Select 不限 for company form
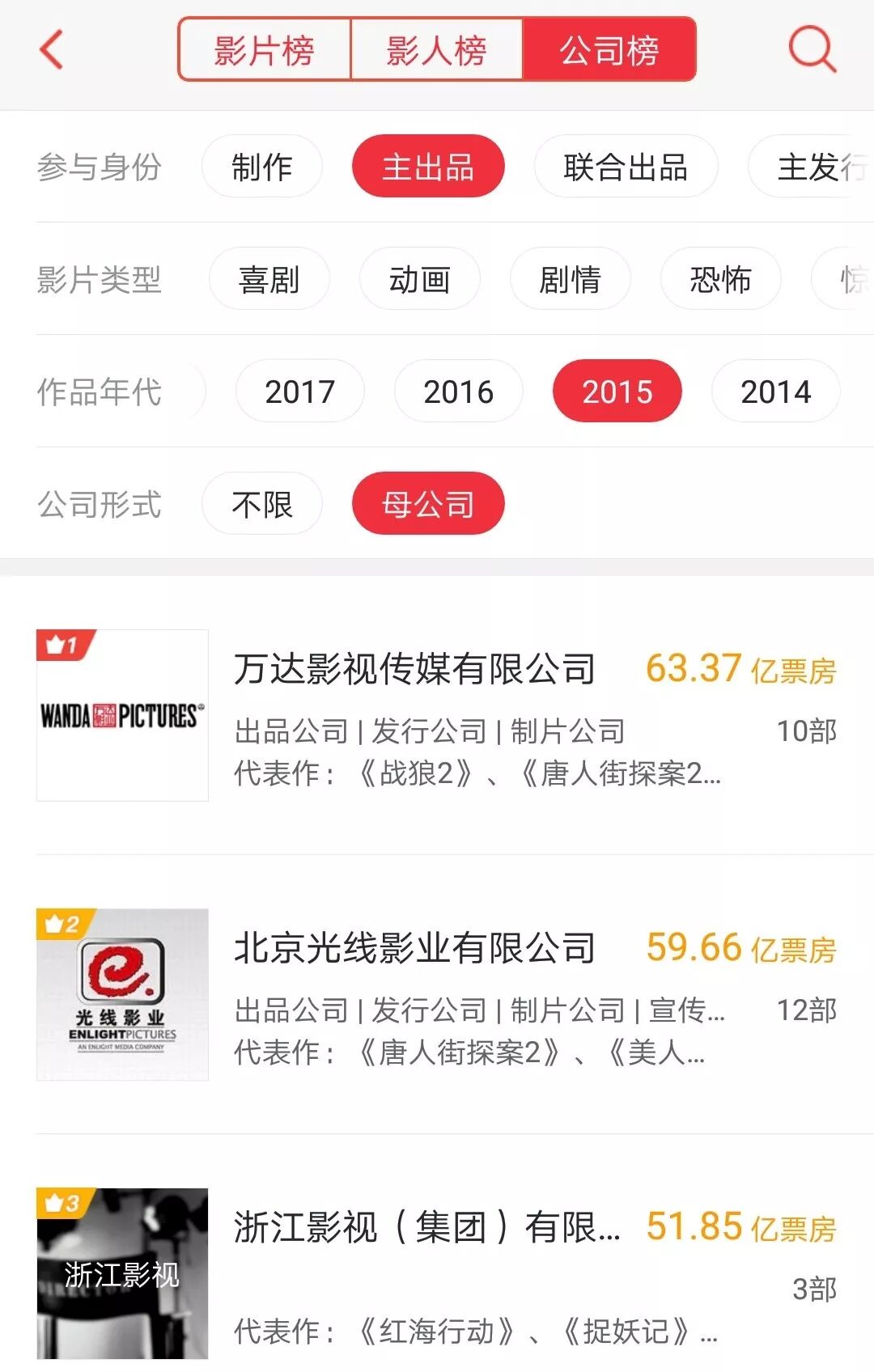This screenshot has height=1372, width=874. click(x=261, y=504)
